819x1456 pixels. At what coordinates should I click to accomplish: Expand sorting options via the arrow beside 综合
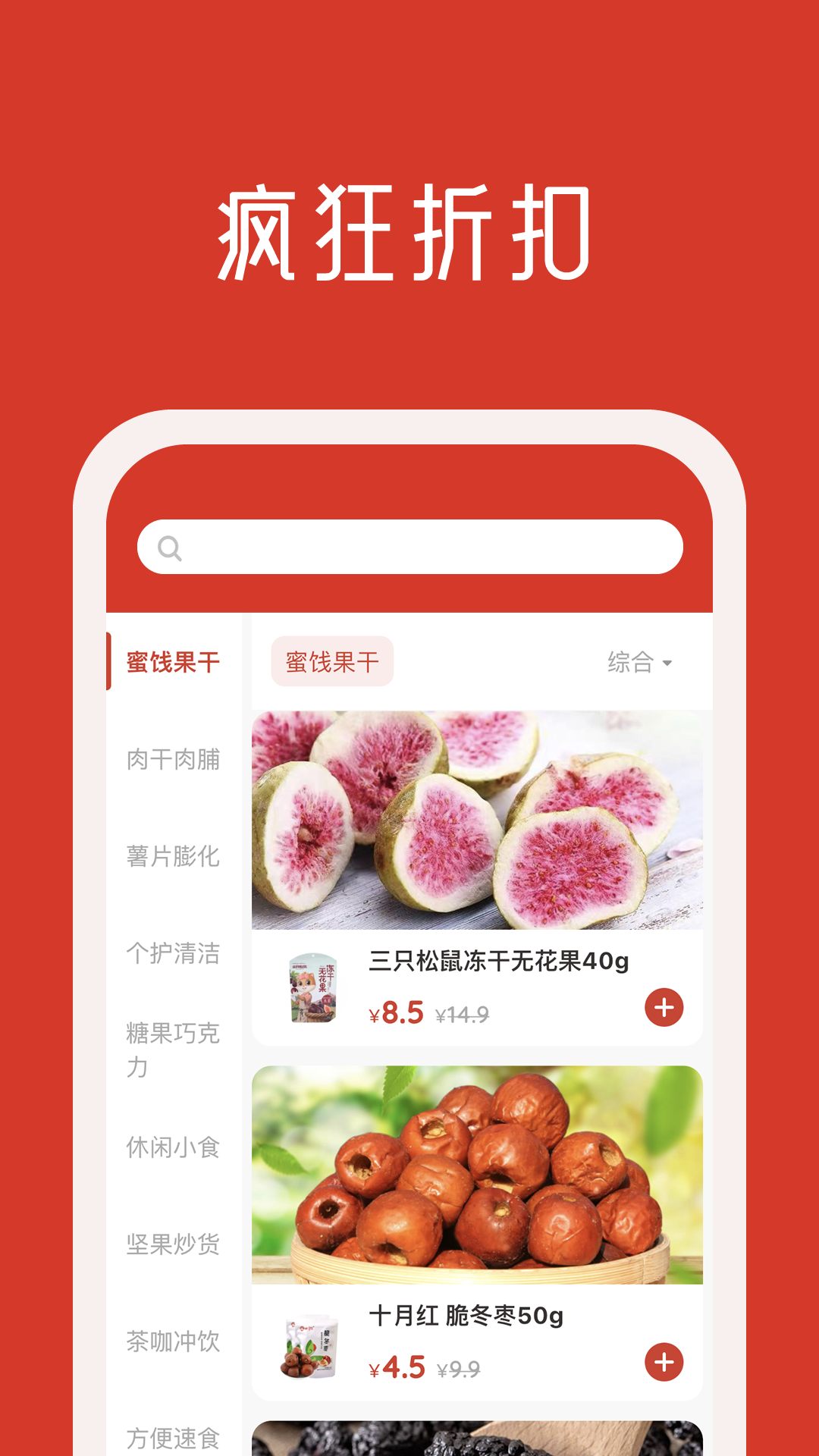(668, 663)
